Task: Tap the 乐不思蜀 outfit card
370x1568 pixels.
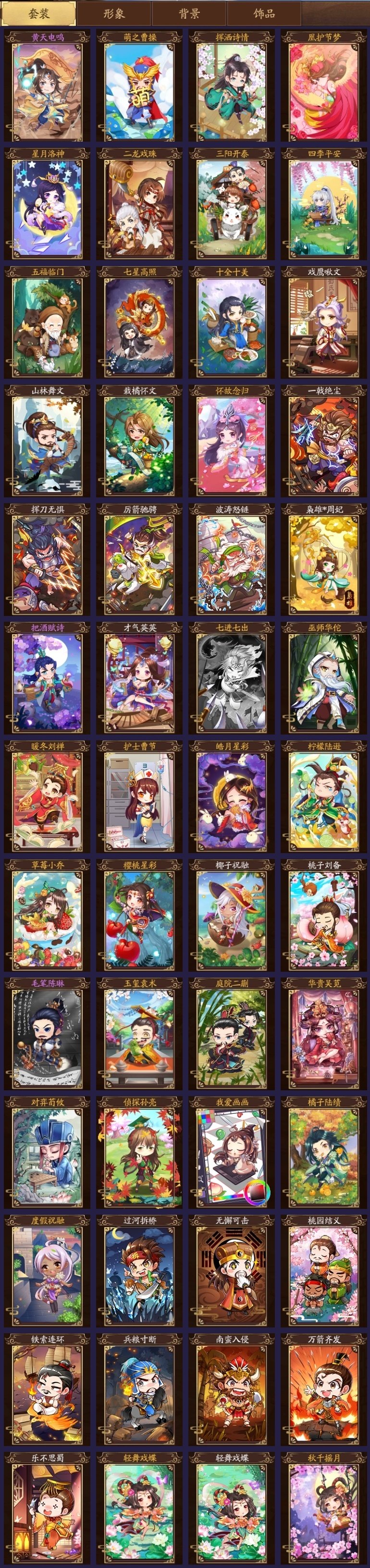Action: [x=48, y=1509]
